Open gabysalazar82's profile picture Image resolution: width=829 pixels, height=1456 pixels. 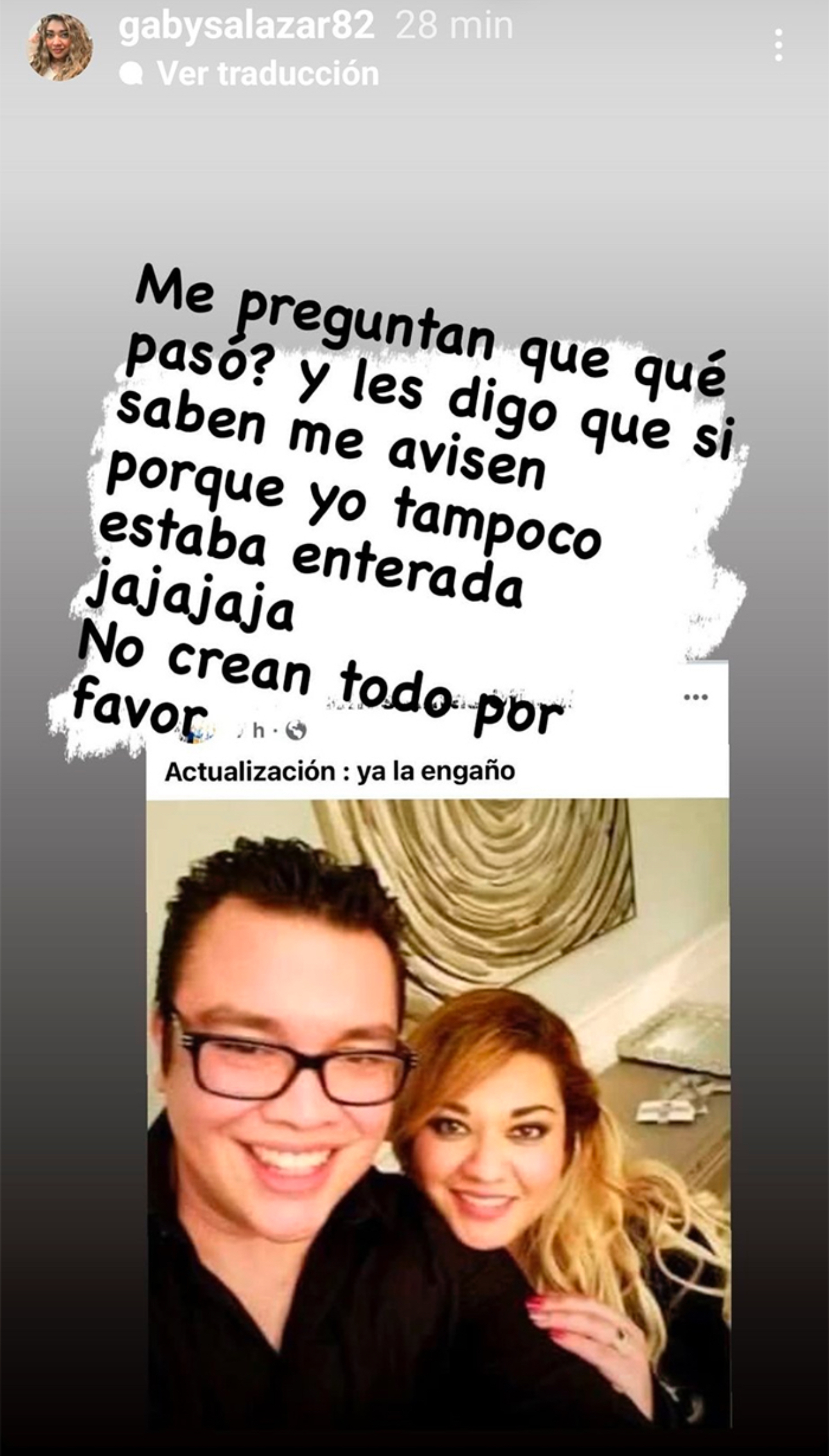pyautogui.click(x=59, y=48)
